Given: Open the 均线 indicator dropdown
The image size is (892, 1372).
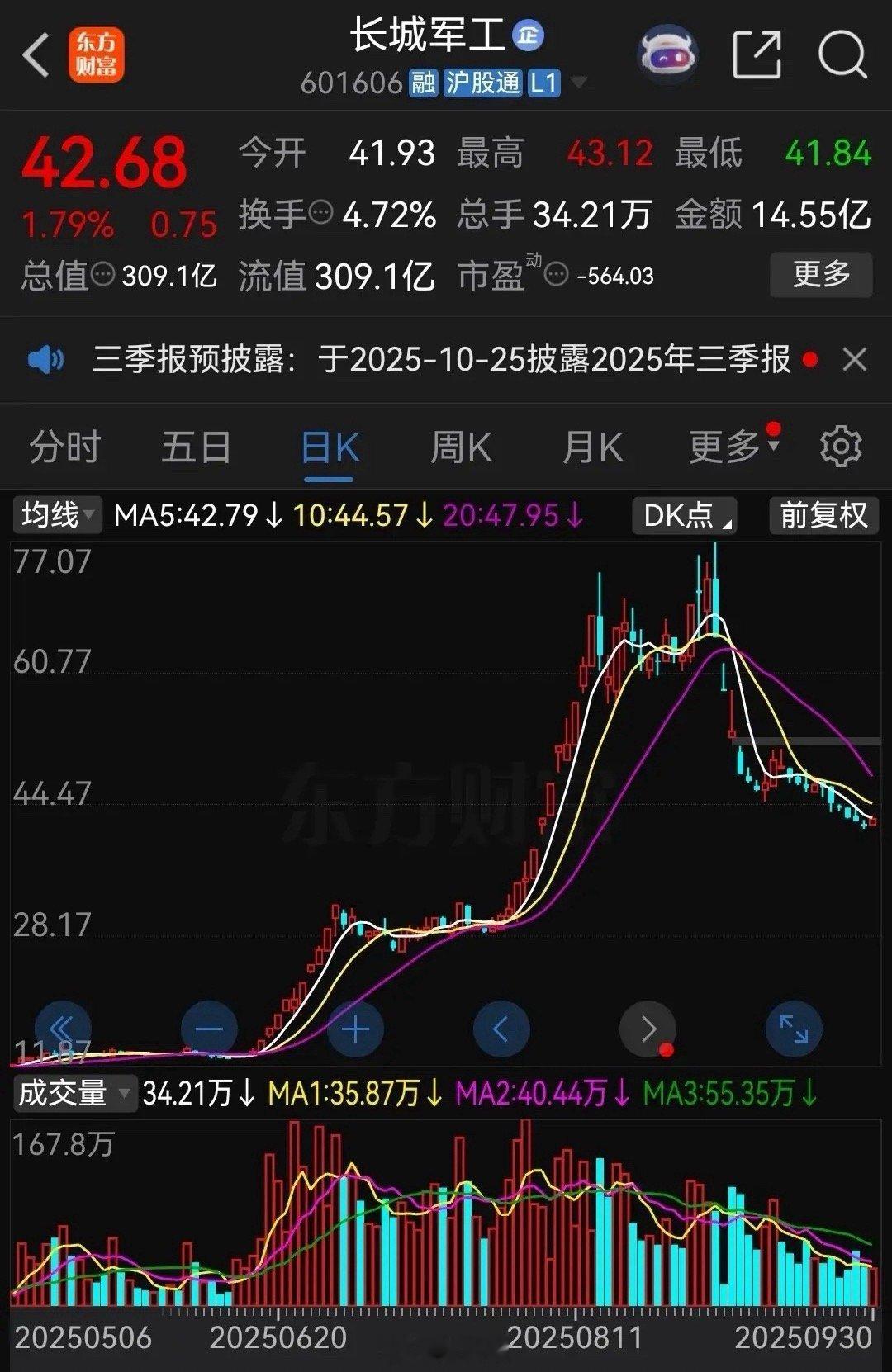Looking at the screenshot, I should tap(57, 515).
